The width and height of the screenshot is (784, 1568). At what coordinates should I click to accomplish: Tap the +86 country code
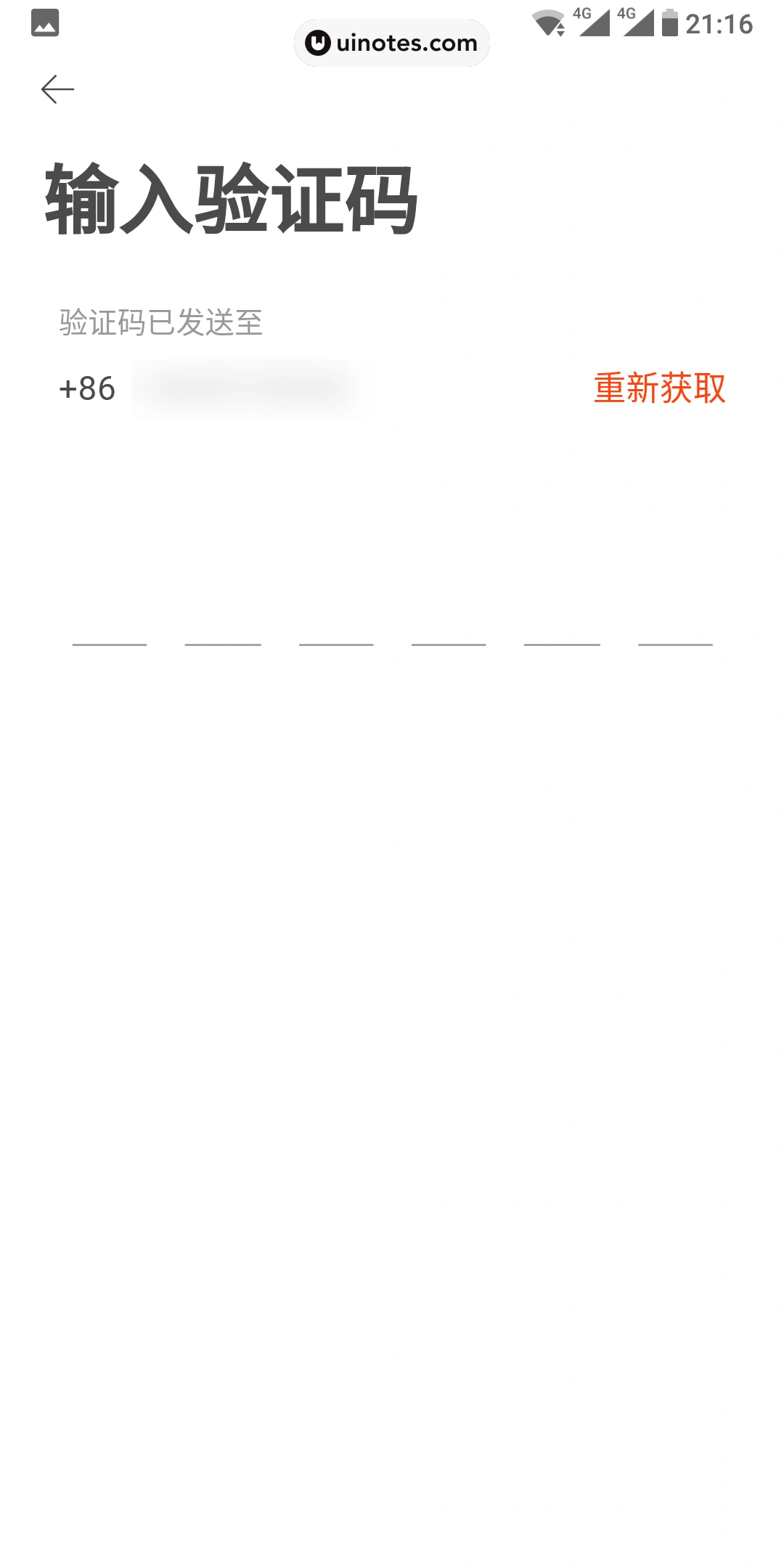click(87, 390)
